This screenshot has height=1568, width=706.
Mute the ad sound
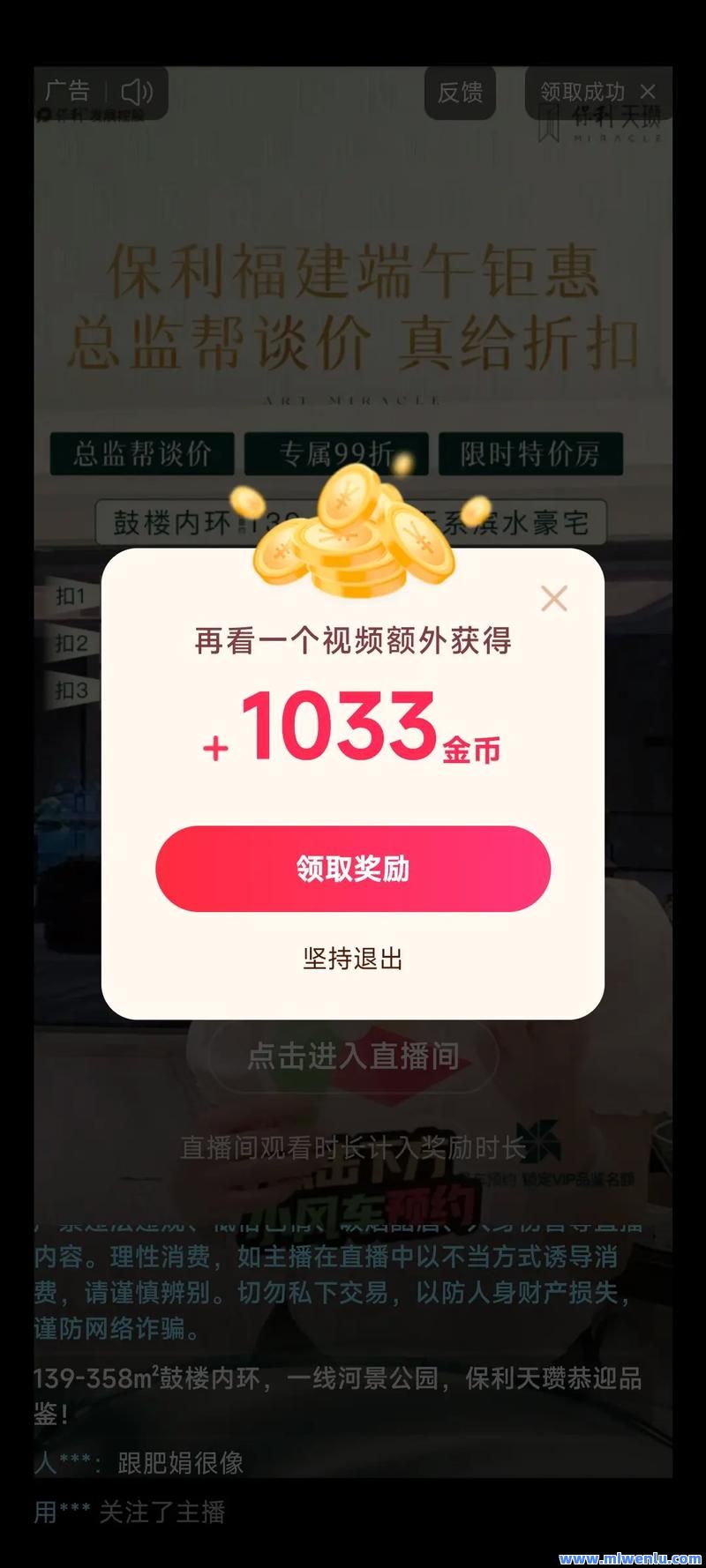point(137,92)
